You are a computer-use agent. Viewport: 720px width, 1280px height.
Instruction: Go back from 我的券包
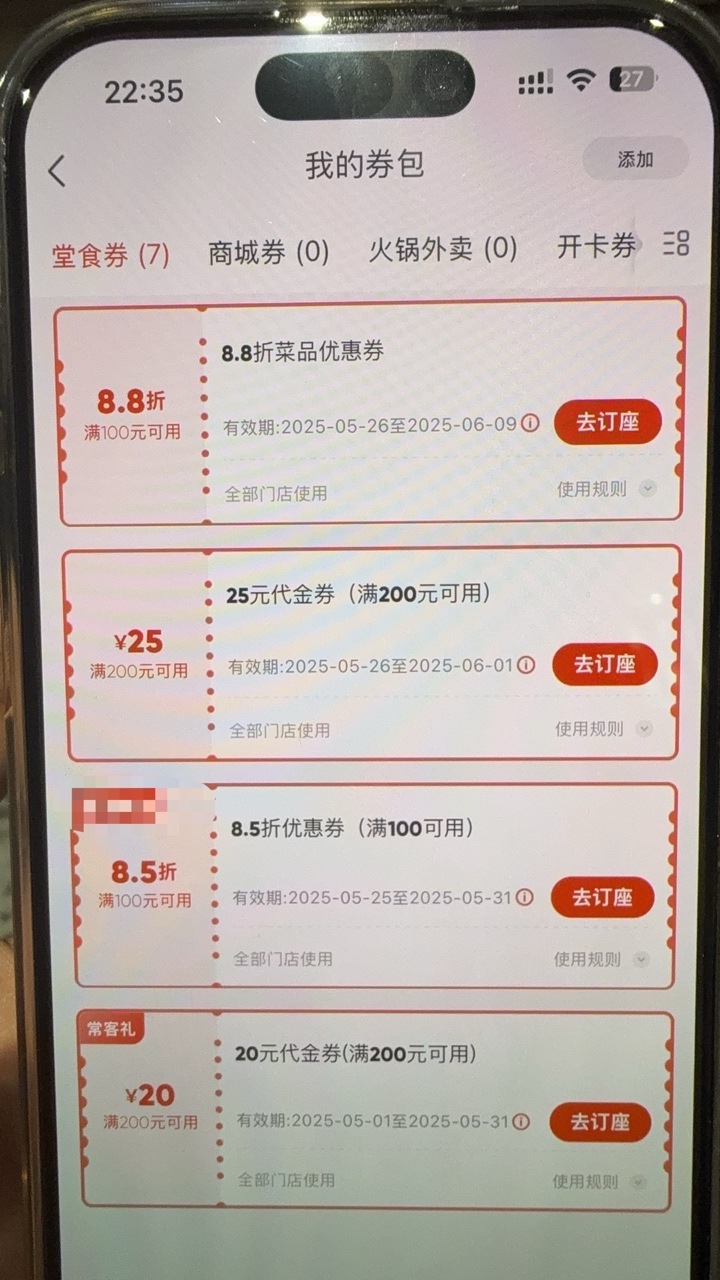(57, 171)
